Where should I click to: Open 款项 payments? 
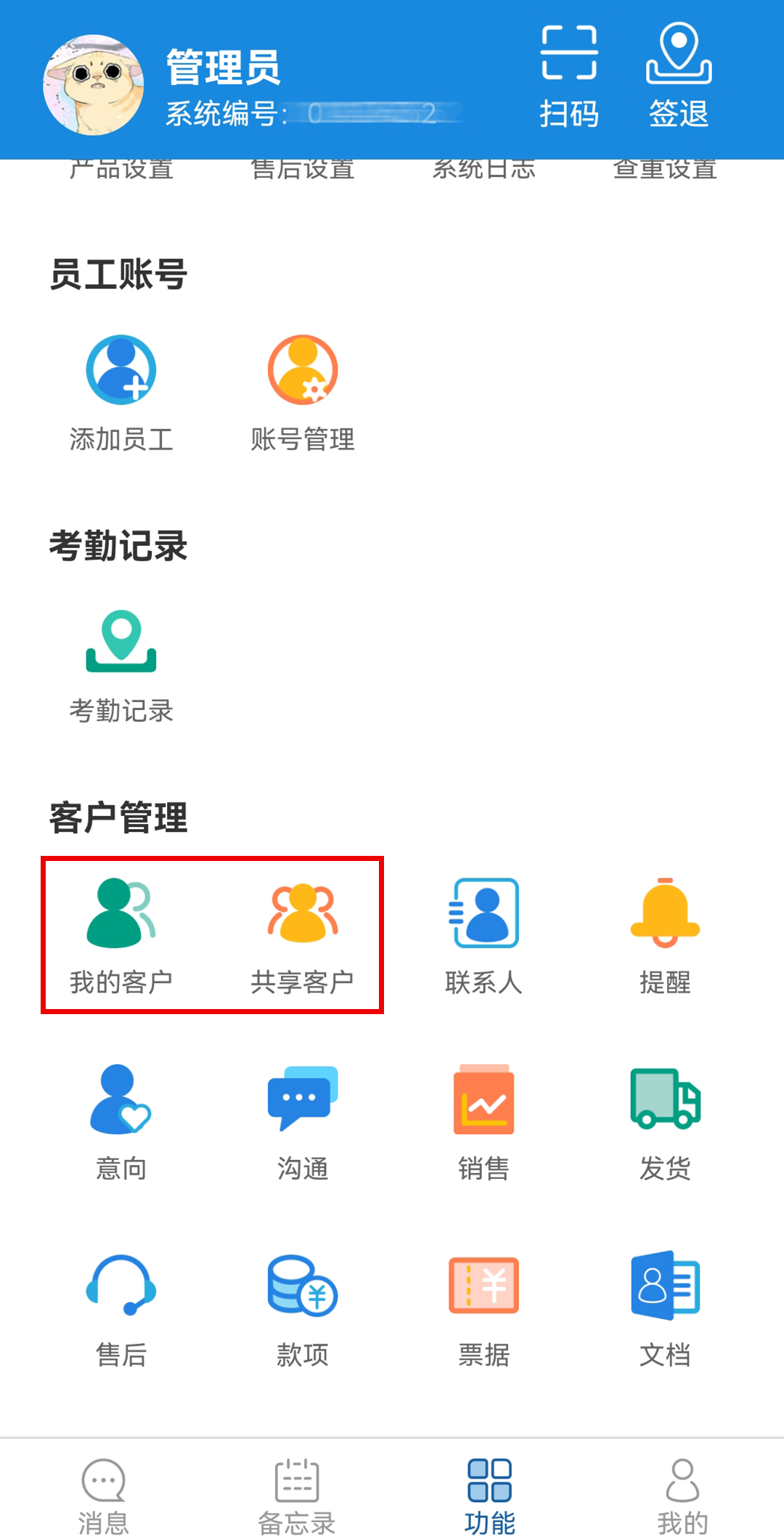[303, 1308]
